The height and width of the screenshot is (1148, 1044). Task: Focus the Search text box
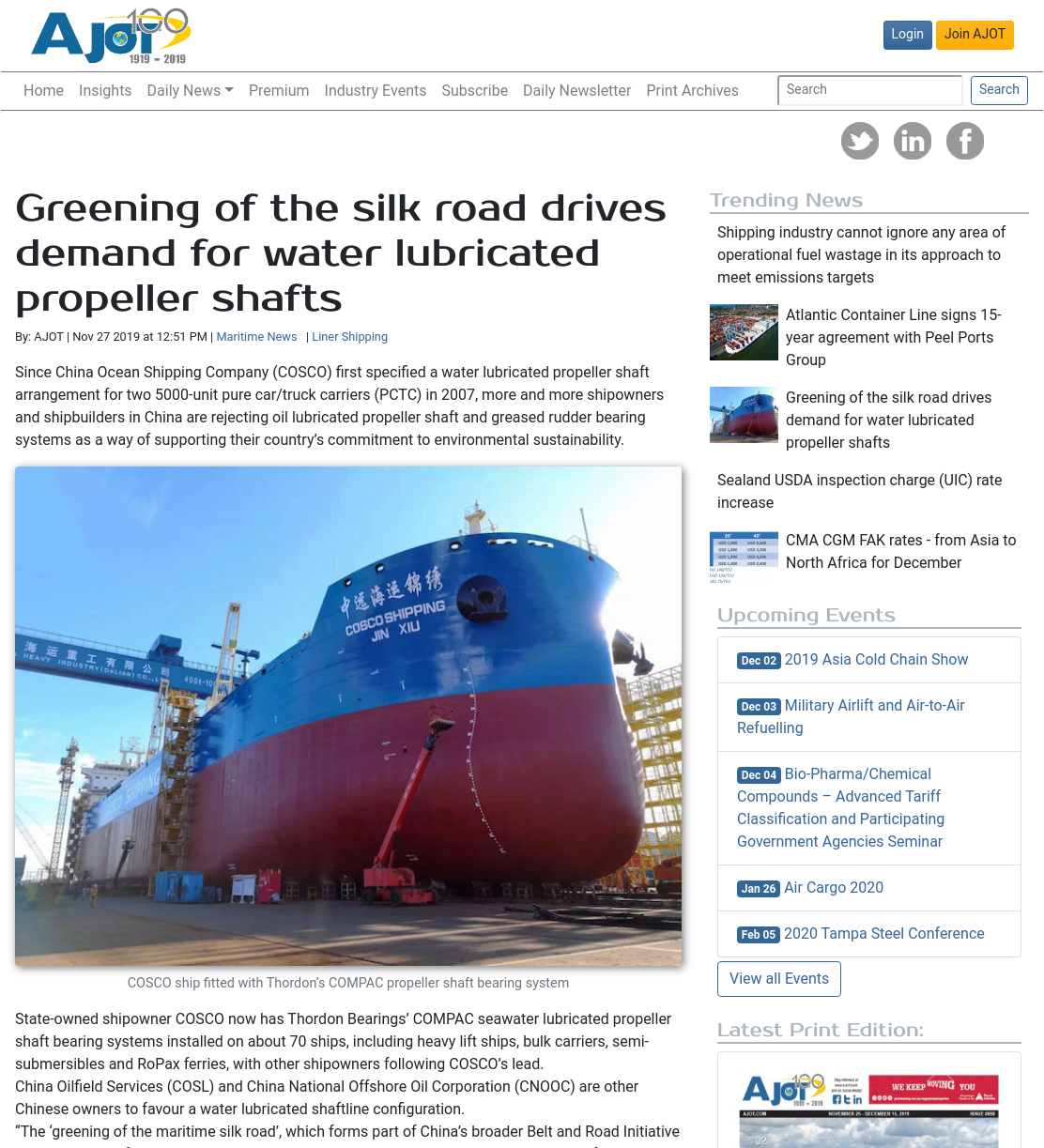(870, 90)
